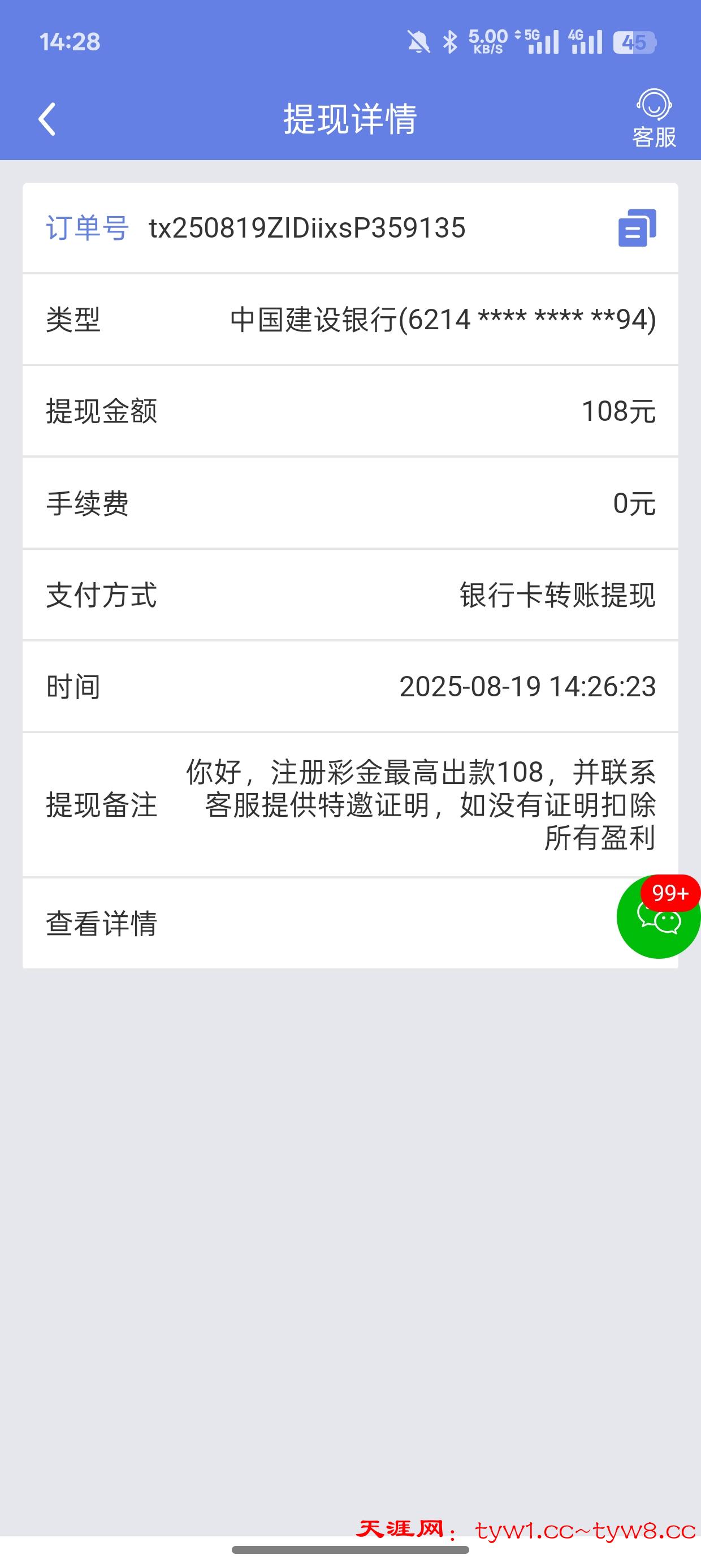Tap the 提现详情 title bar
The height and width of the screenshot is (1568, 701).
pyautogui.click(x=350, y=119)
